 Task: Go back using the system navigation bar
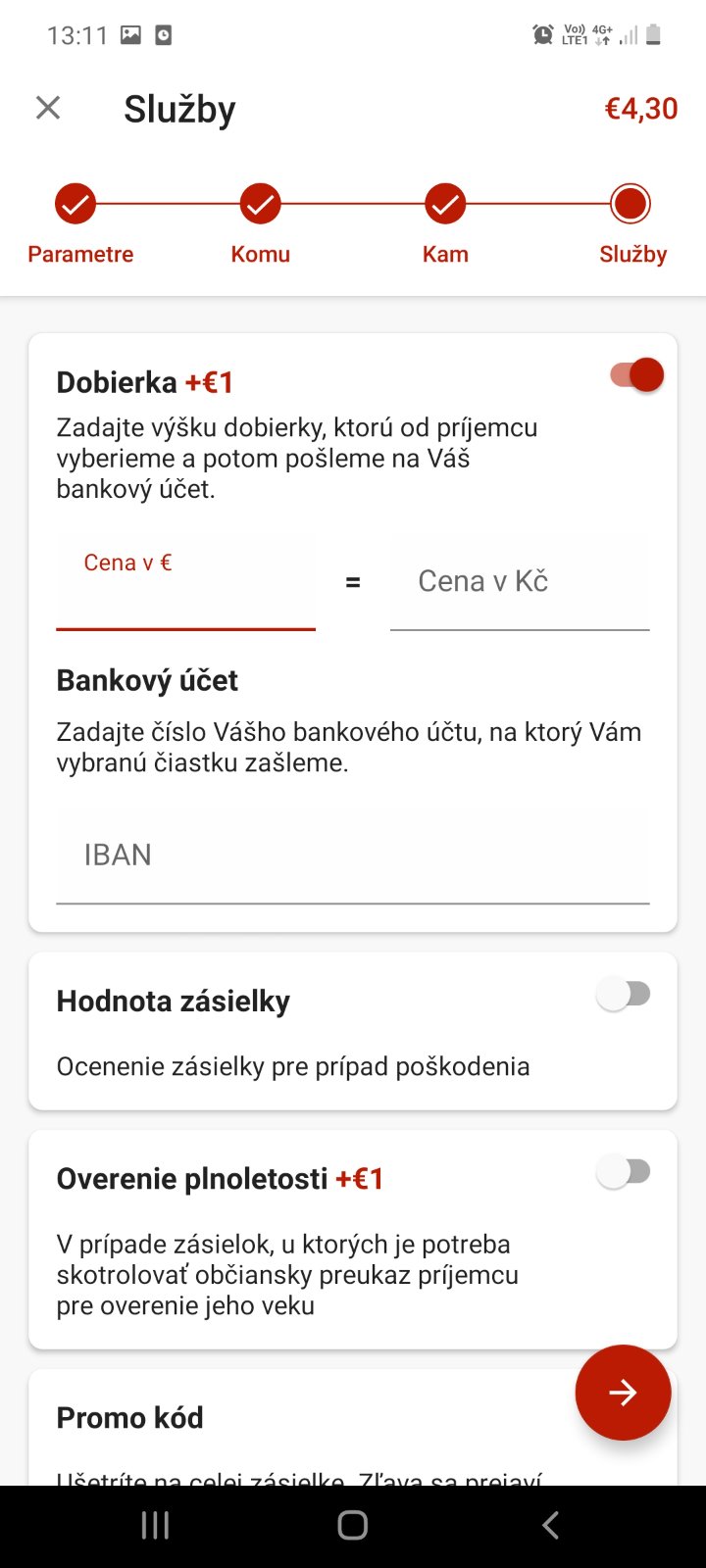pos(550,1525)
